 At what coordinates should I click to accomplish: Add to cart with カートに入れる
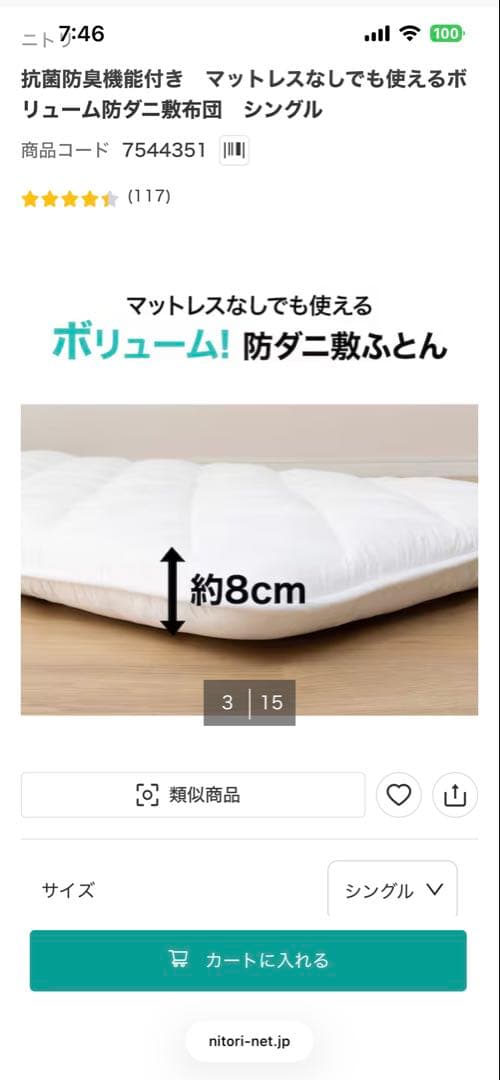tap(248, 960)
